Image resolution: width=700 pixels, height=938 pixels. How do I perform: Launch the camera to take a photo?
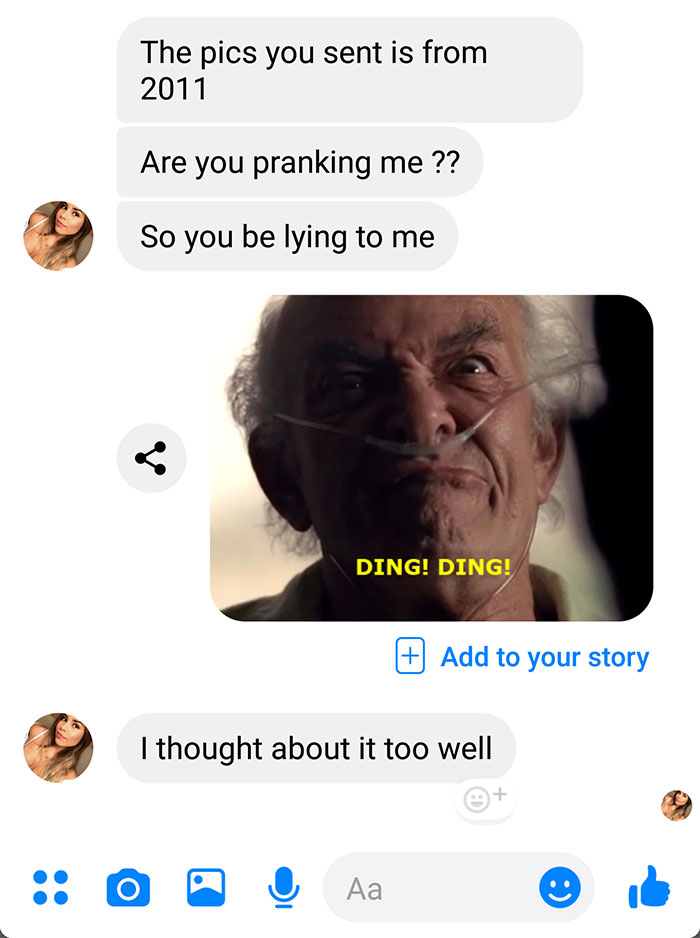(128, 887)
